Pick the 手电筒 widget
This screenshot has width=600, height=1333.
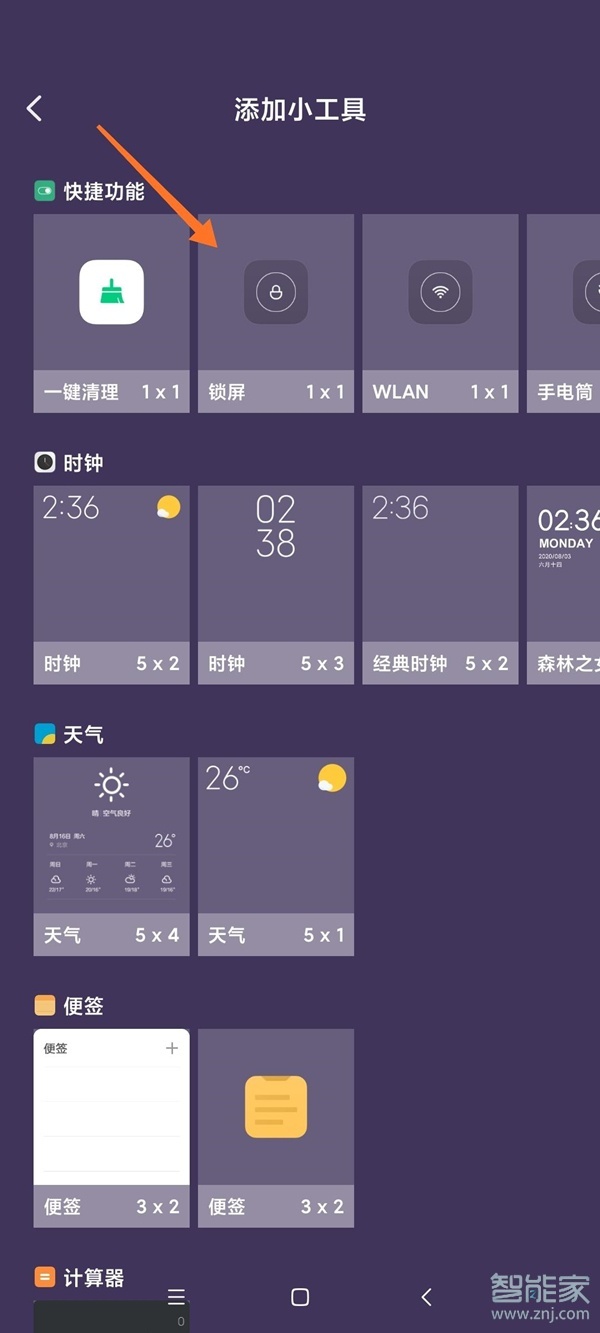566,312
